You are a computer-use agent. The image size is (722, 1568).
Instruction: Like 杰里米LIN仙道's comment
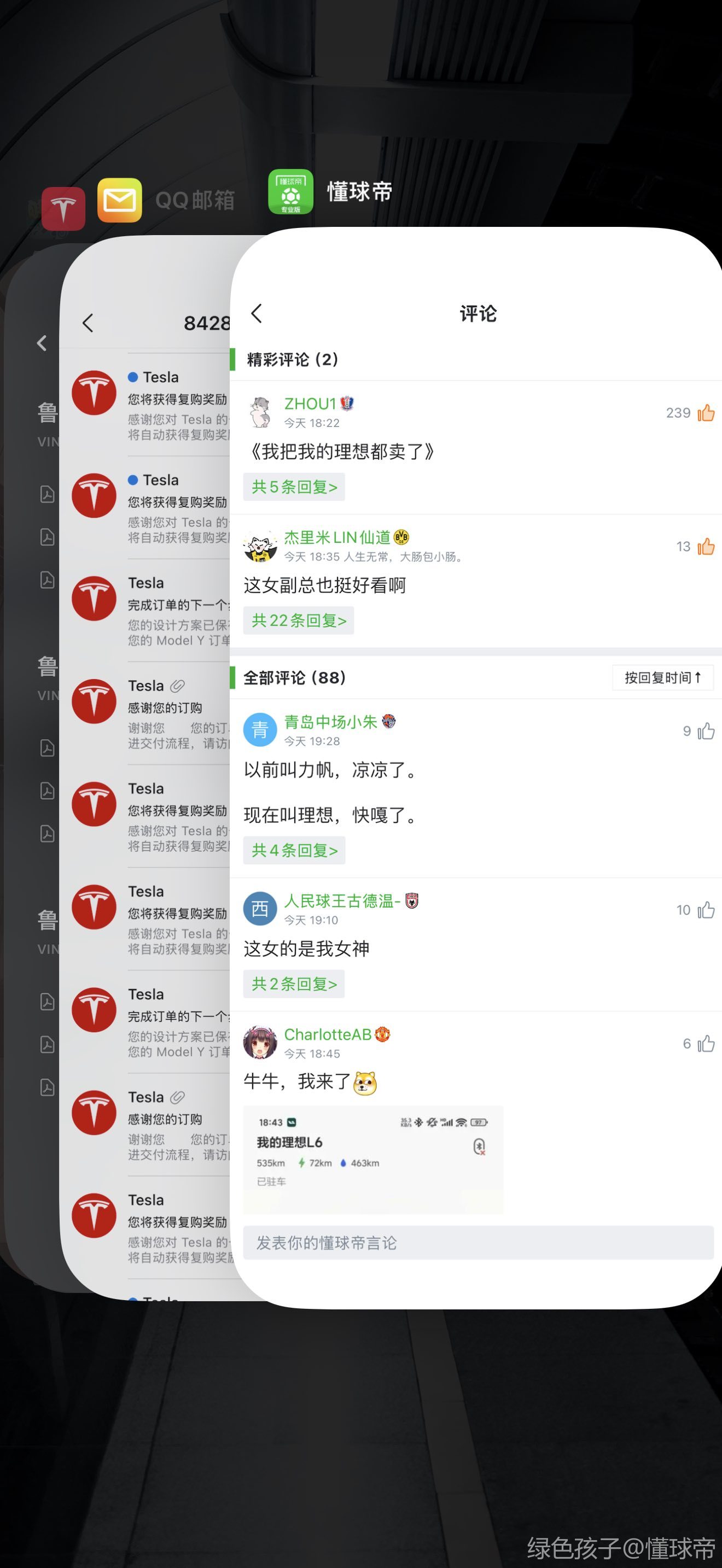tap(706, 547)
